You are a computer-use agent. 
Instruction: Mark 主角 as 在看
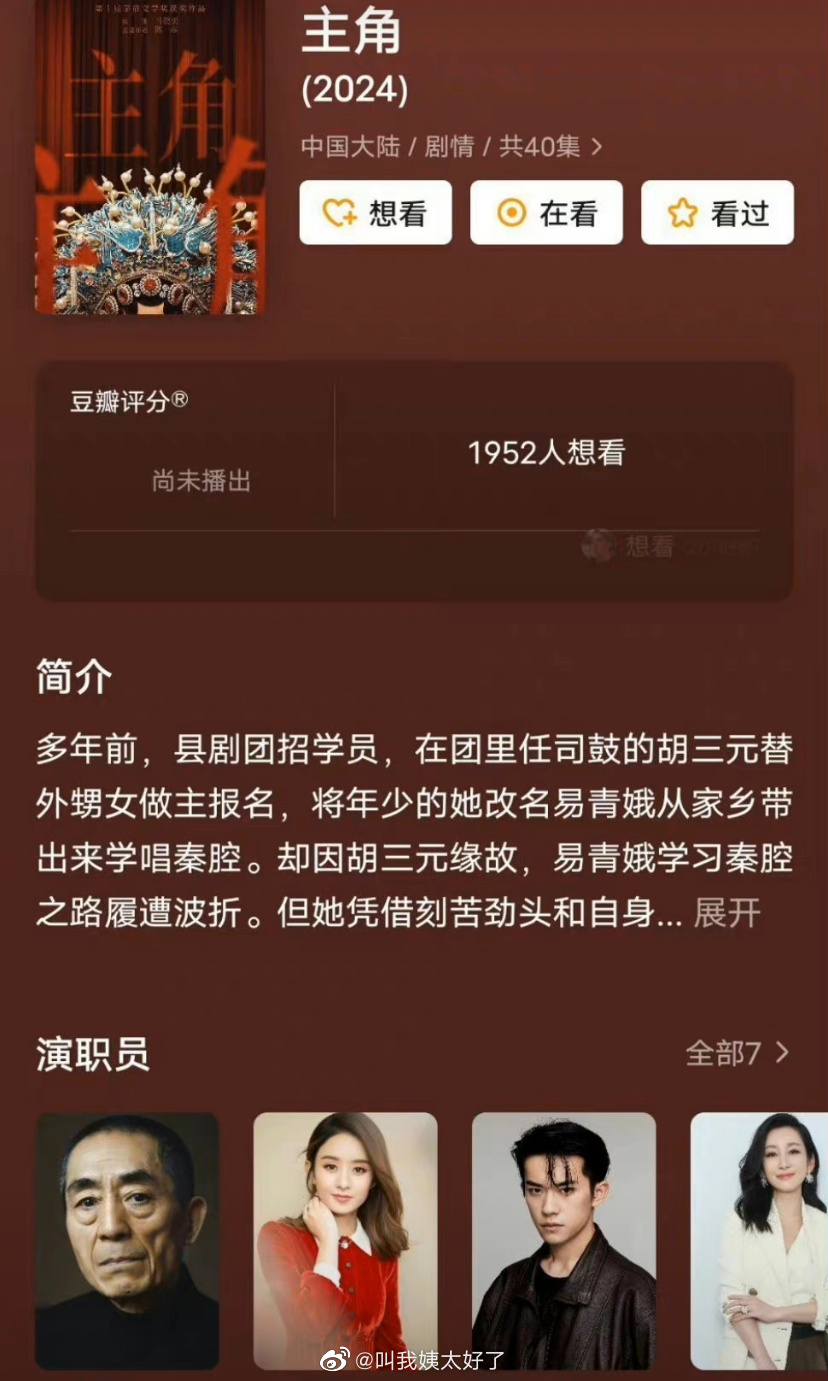[x=546, y=212]
